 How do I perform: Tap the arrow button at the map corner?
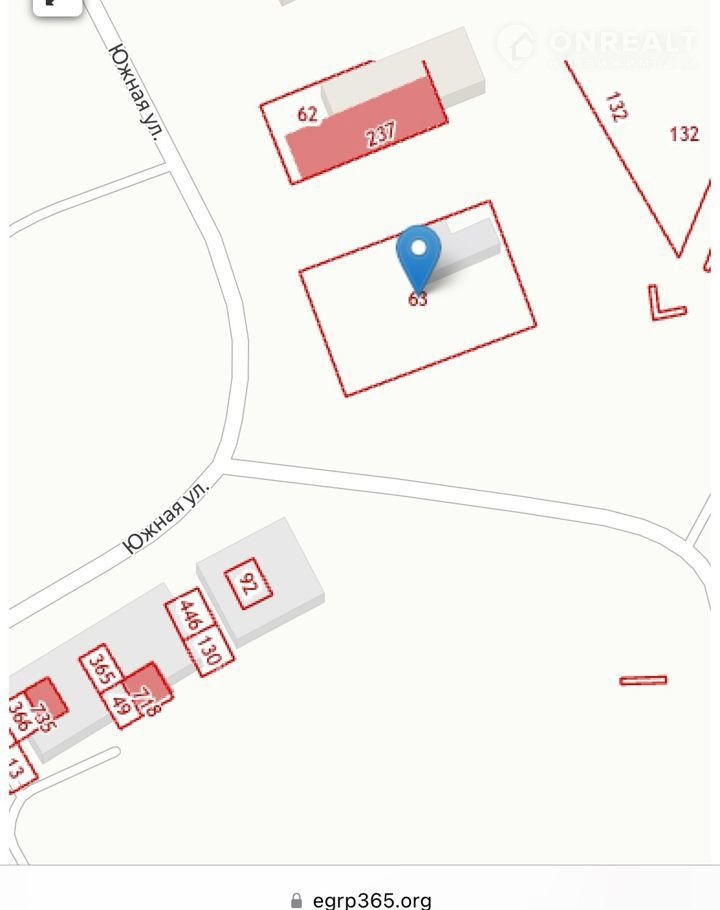[55, 5]
